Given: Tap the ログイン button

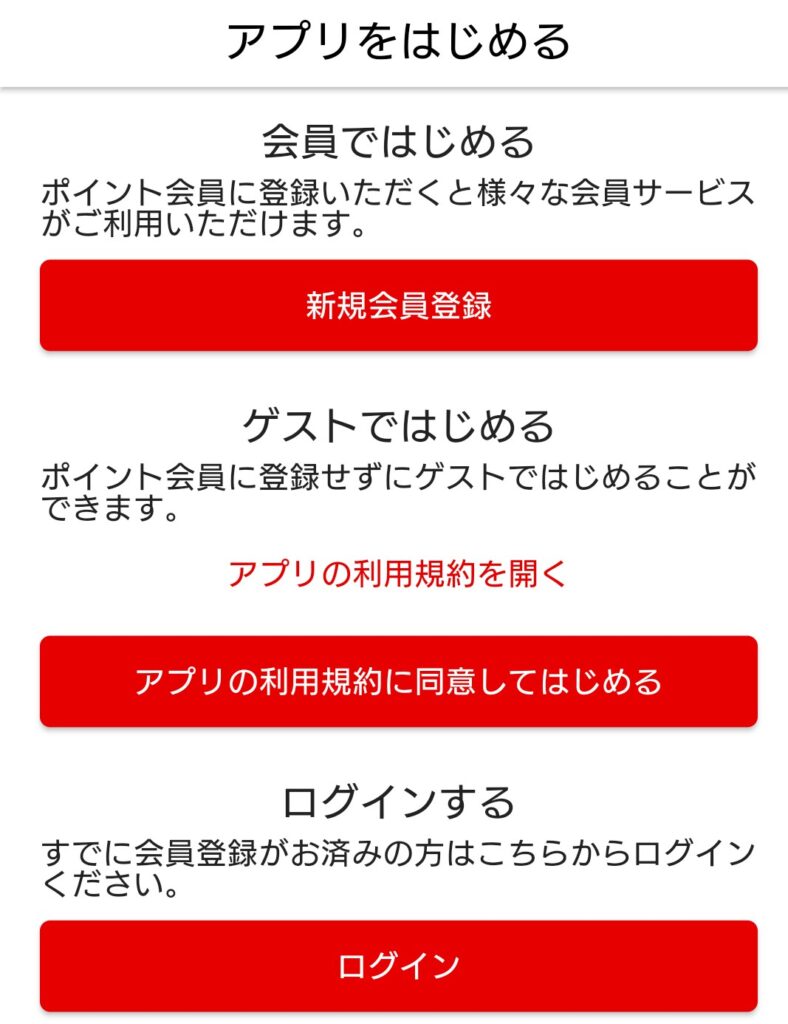Looking at the screenshot, I should [x=398, y=966].
